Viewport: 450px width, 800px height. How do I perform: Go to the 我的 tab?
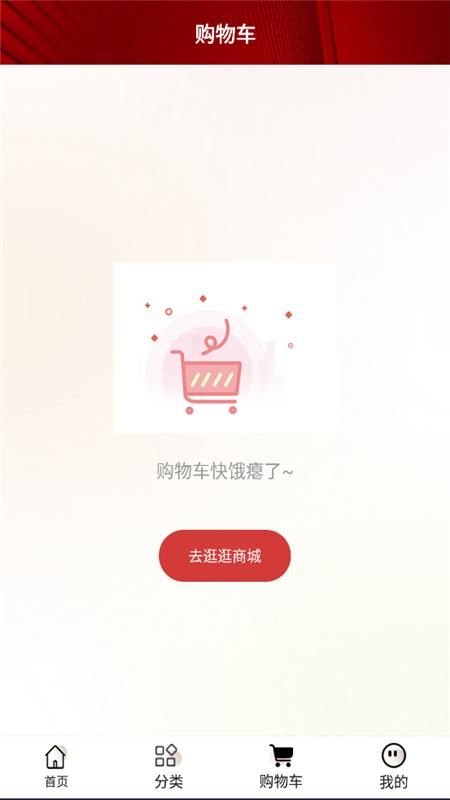[x=393, y=767]
